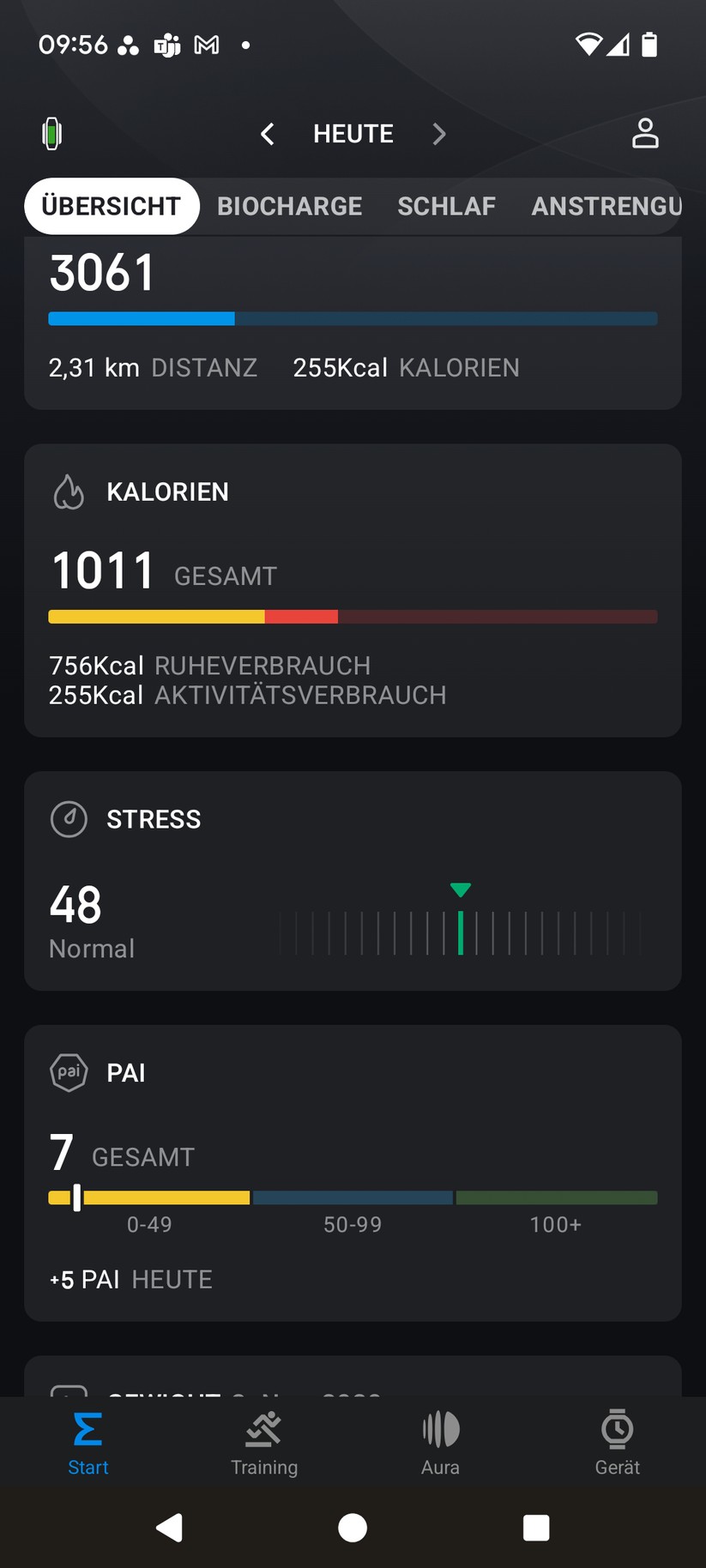Open the profile icon
The width and height of the screenshot is (706, 1568).
[x=645, y=134]
